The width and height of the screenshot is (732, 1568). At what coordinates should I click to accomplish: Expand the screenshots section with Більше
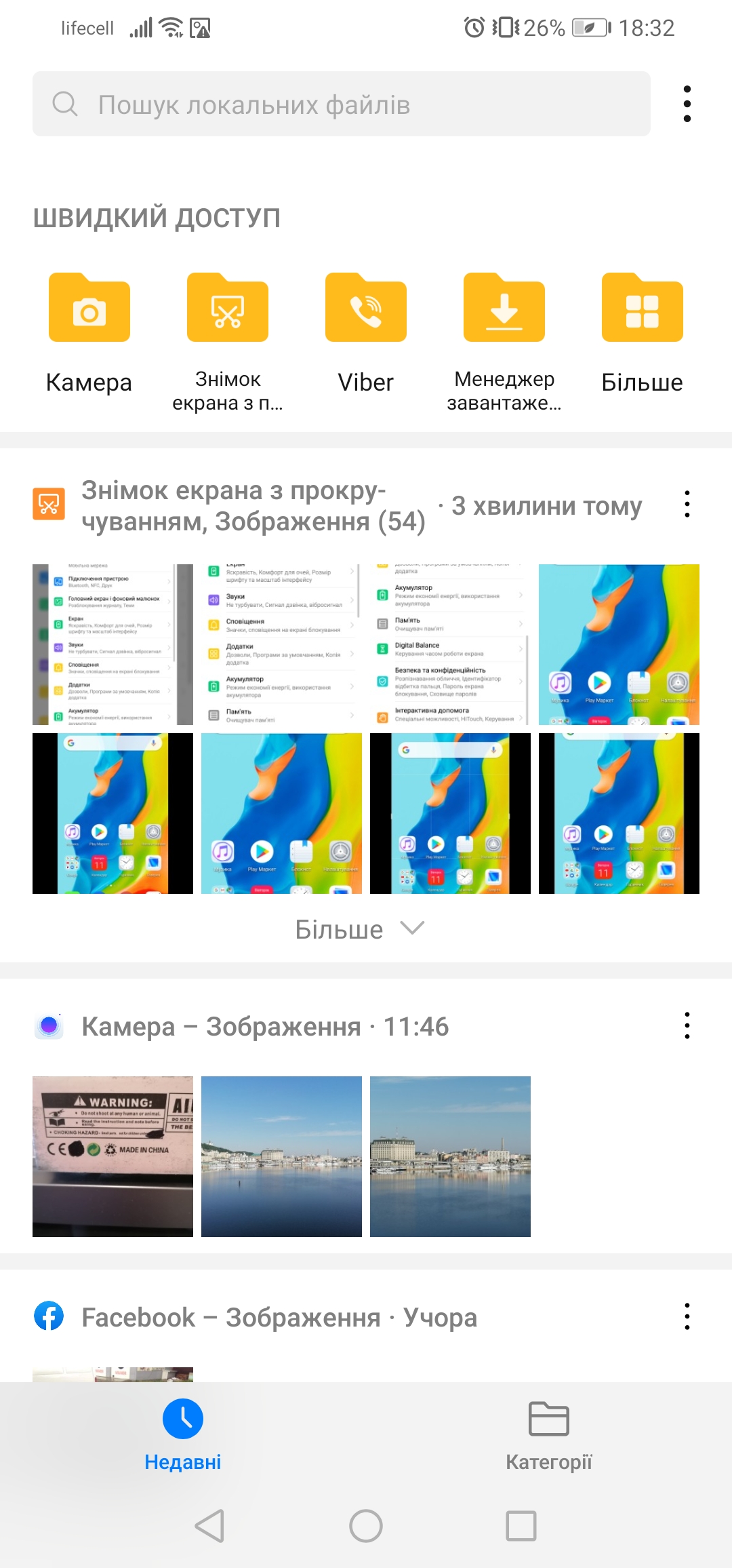tap(359, 929)
